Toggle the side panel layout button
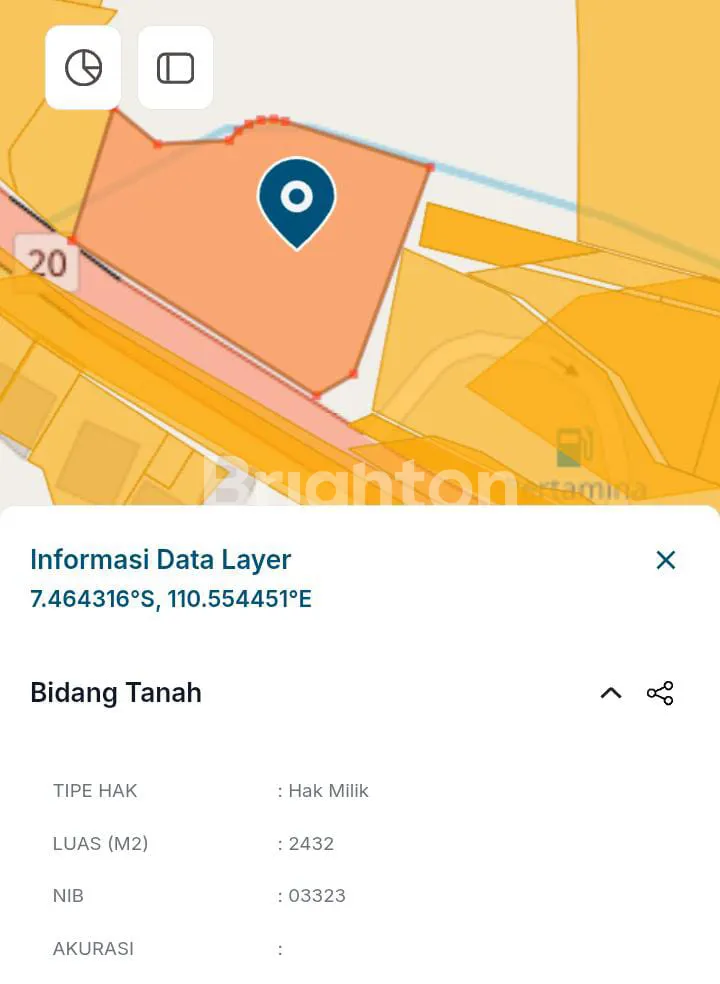The height and width of the screenshot is (984, 720). pos(175,68)
